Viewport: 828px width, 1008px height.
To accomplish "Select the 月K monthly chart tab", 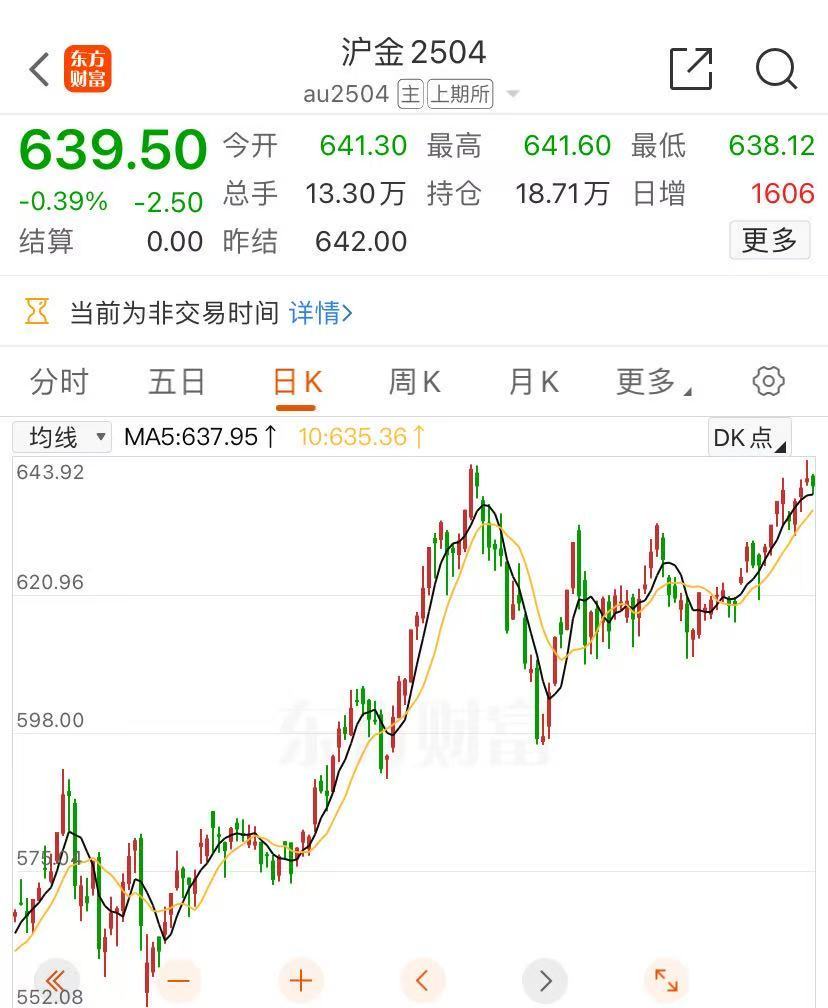I will 531,381.
